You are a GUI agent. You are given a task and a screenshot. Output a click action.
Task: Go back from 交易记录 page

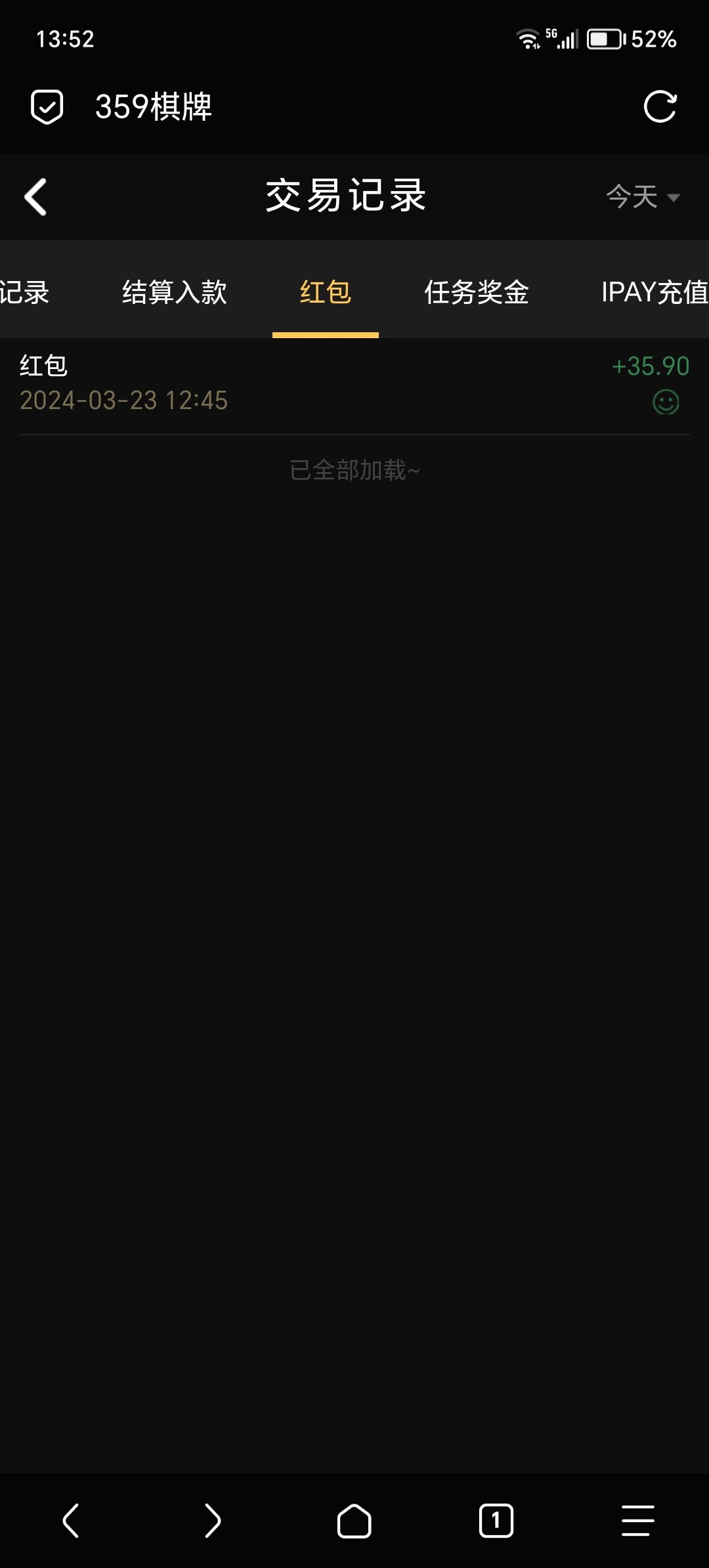pyautogui.click(x=35, y=196)
